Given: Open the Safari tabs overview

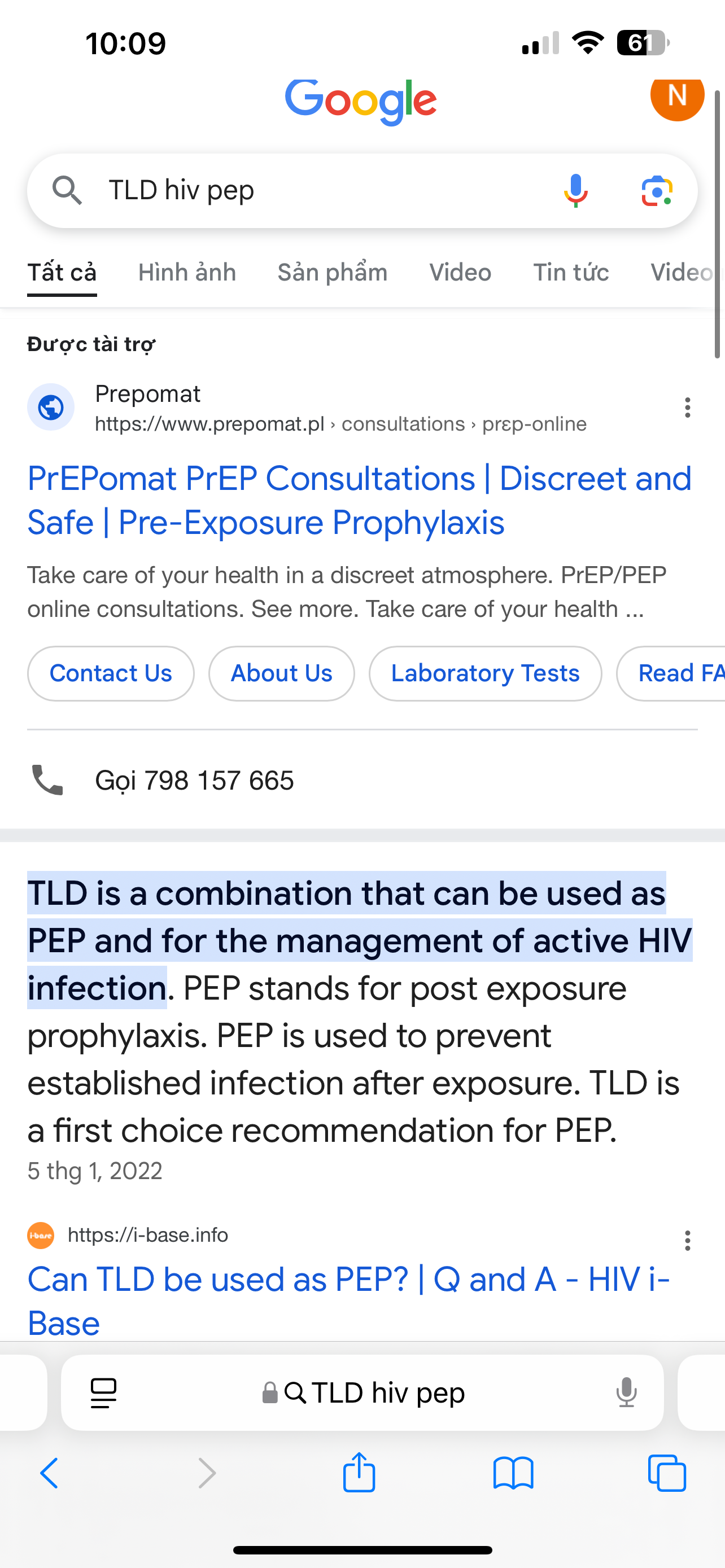Looking at the screenshot, I should coord(667,1473).
